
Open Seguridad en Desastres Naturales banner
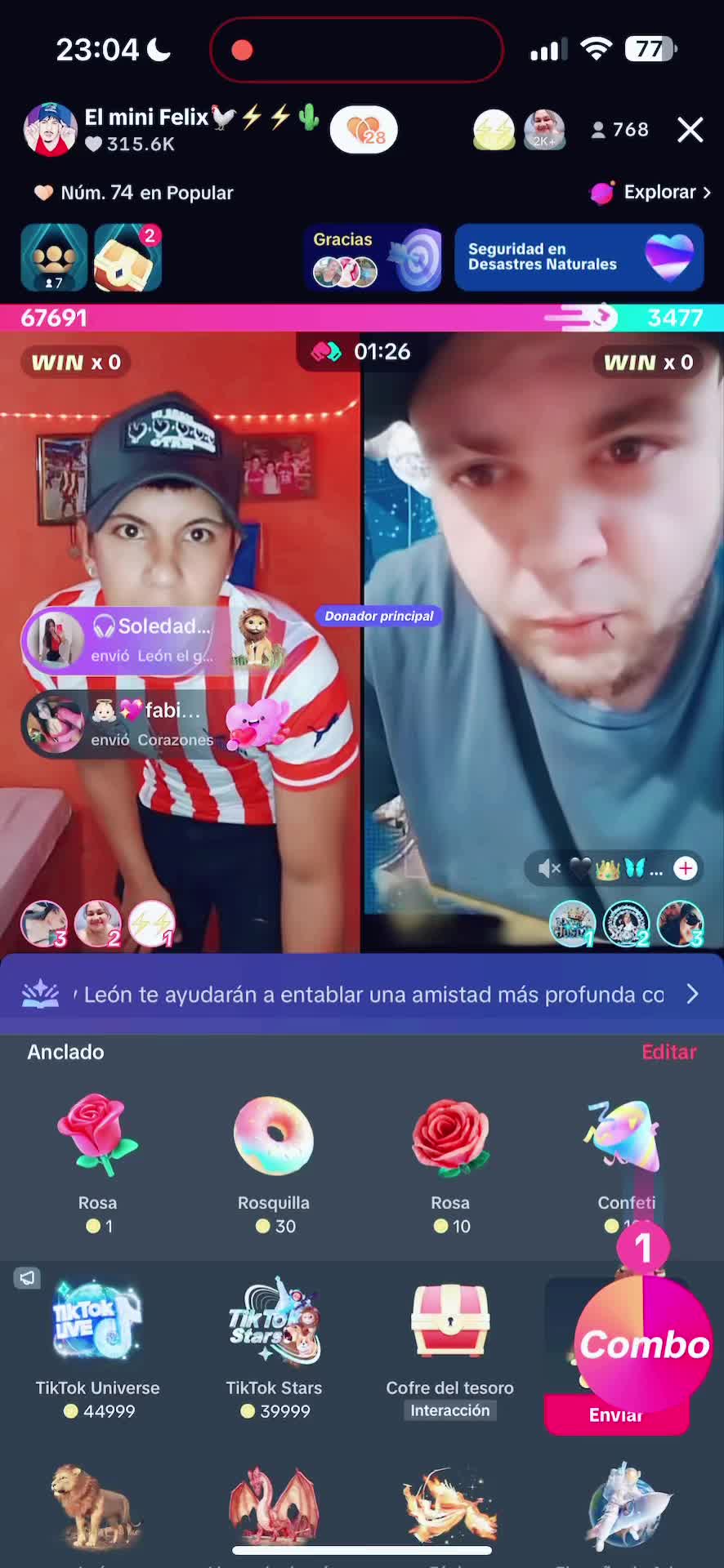(579, 257)
